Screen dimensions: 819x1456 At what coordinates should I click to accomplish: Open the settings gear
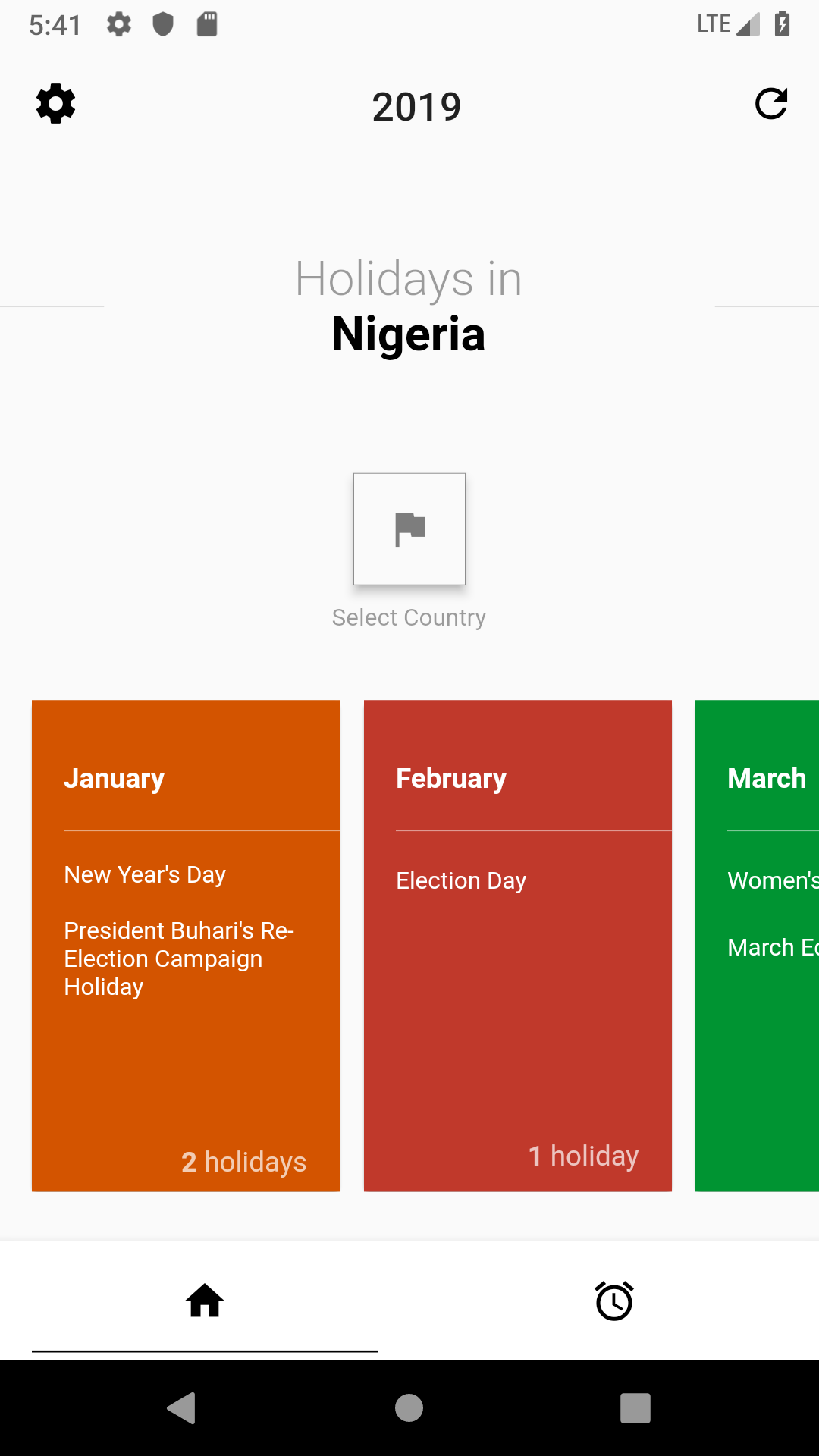56,104
